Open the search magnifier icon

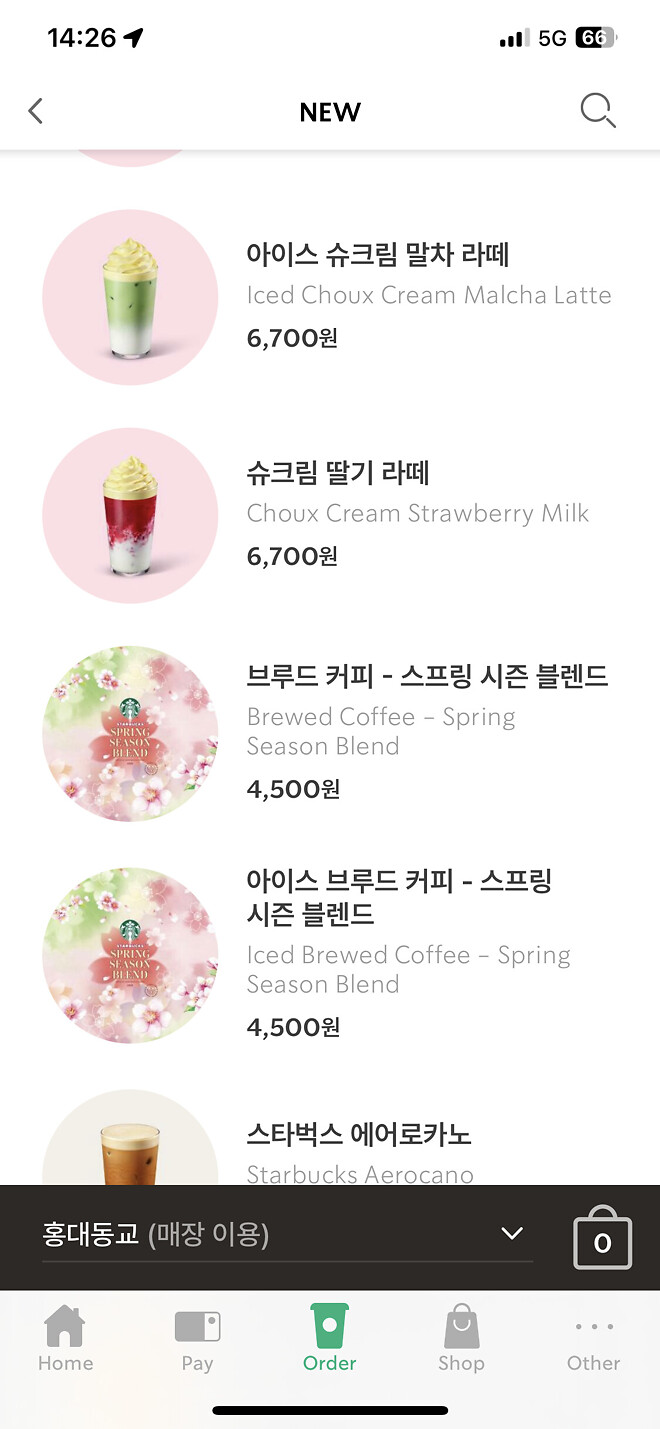click(x=597, y=111)
